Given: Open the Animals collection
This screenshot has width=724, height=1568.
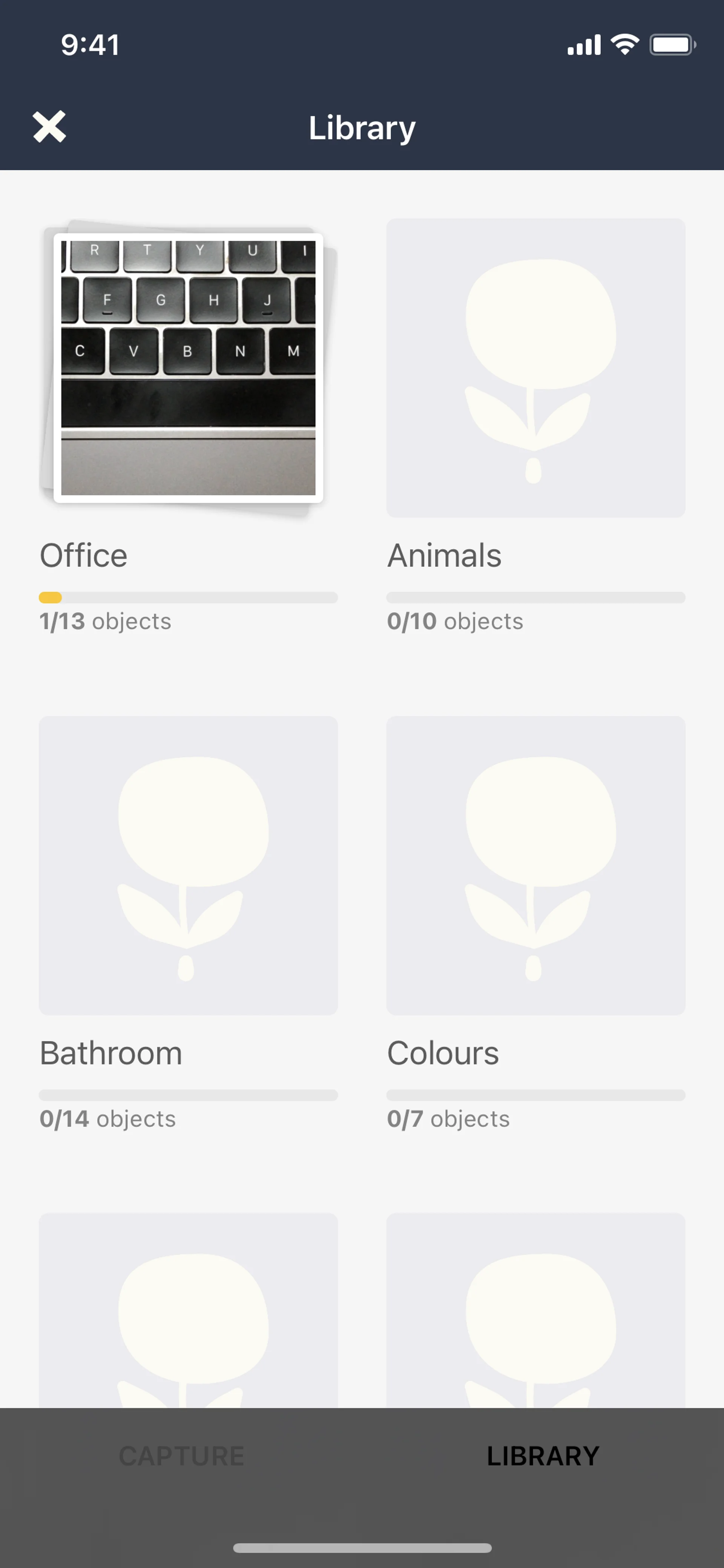Looking at the screenshot, I should [535, 367].
